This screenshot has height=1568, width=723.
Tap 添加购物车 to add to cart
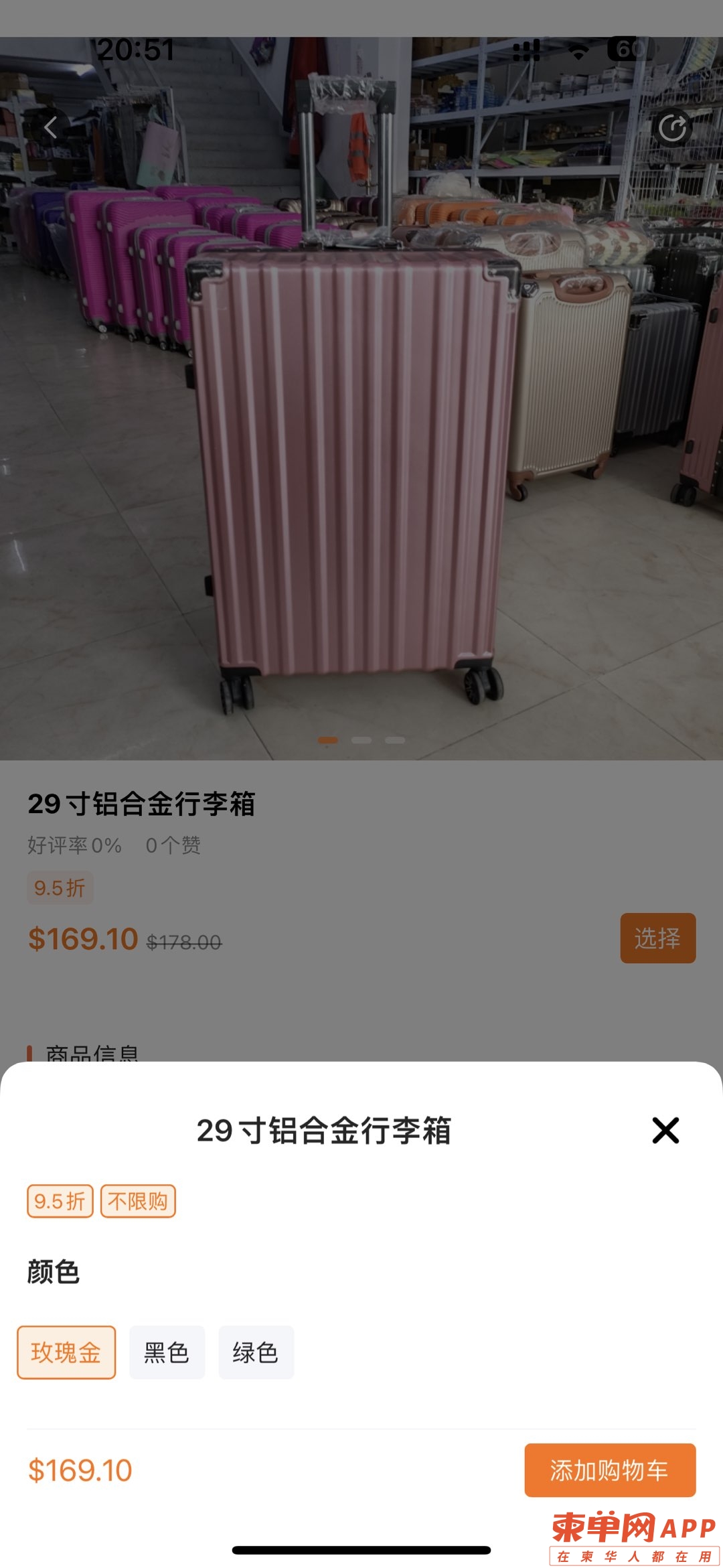point(610,1470)
